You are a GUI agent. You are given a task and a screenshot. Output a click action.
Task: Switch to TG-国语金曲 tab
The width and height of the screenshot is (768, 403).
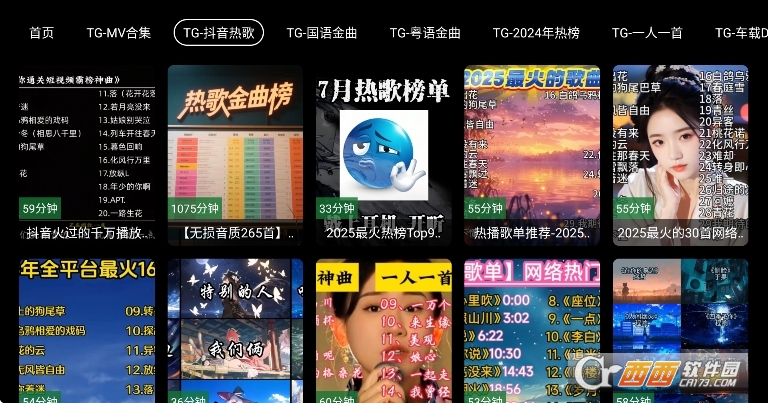pos(321,33)
